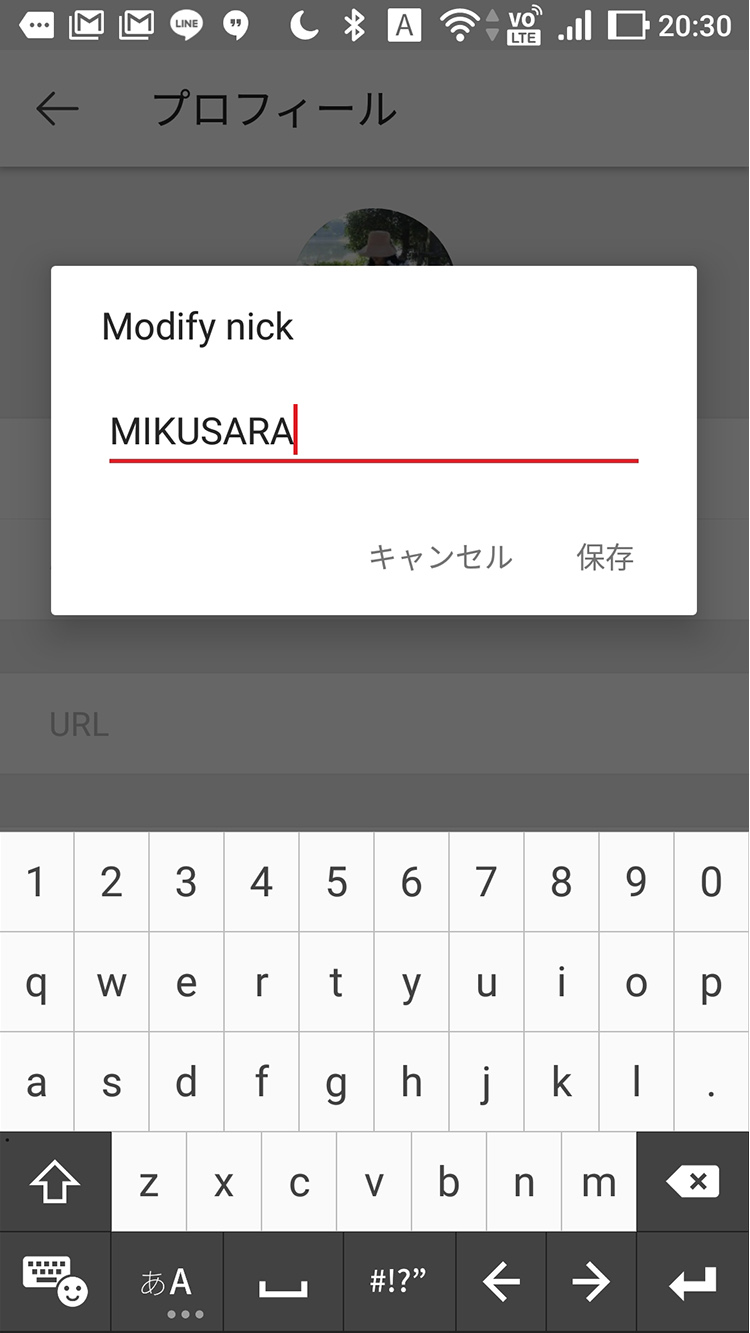Tap the return key on the keyboard

[x=693, y=1283]
